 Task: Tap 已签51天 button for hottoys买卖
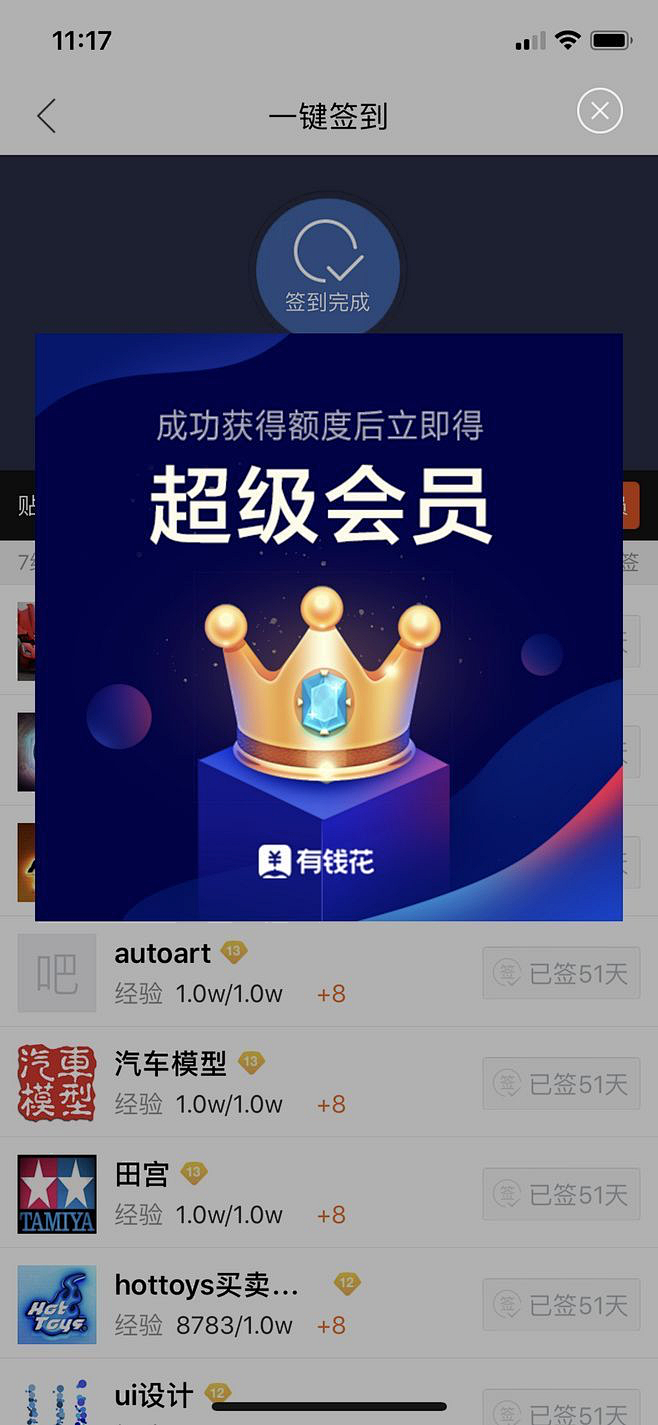tap(561, 1304)
